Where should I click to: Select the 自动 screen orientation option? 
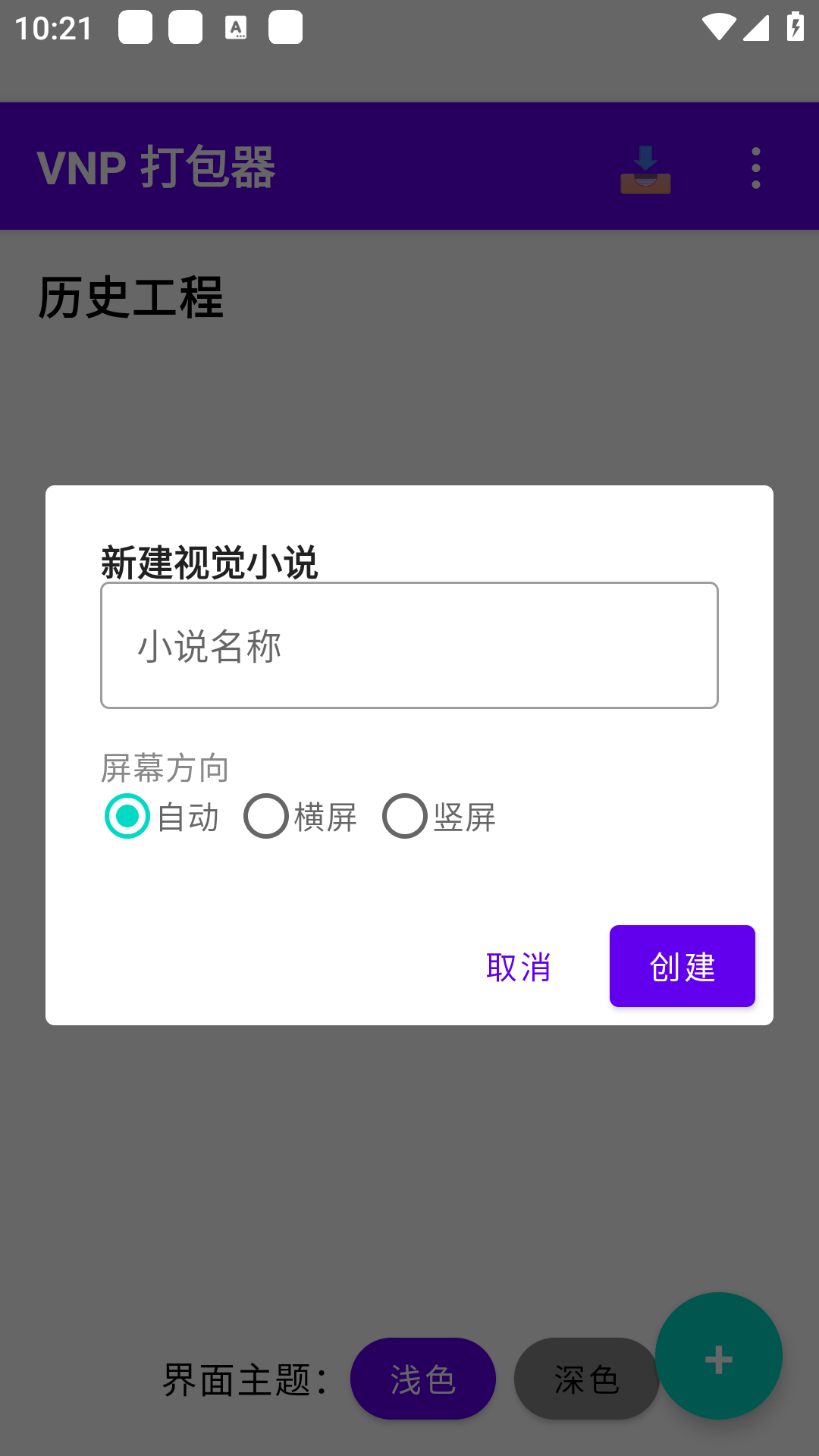click(x=127, y=817)
